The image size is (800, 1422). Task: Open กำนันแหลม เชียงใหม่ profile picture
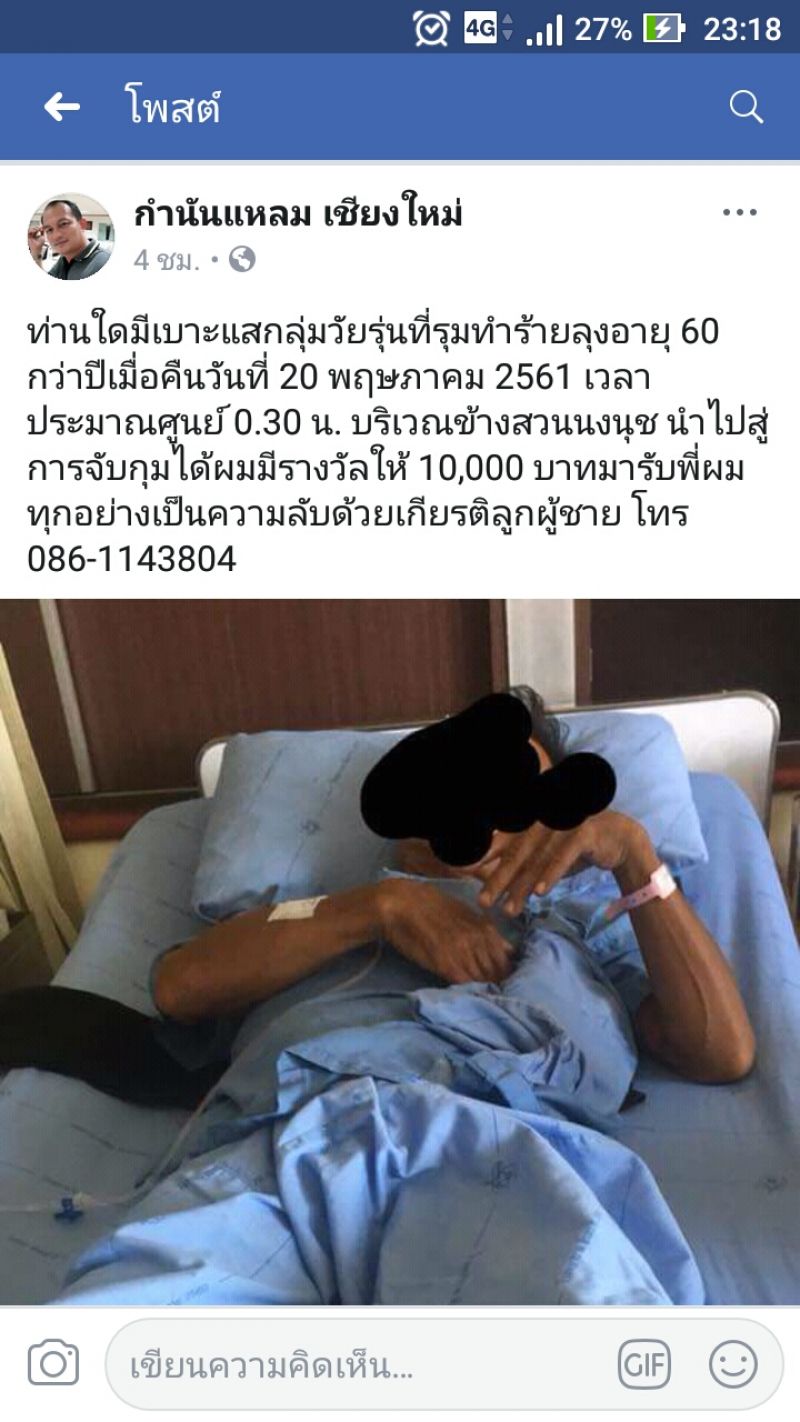pos(70,236)
